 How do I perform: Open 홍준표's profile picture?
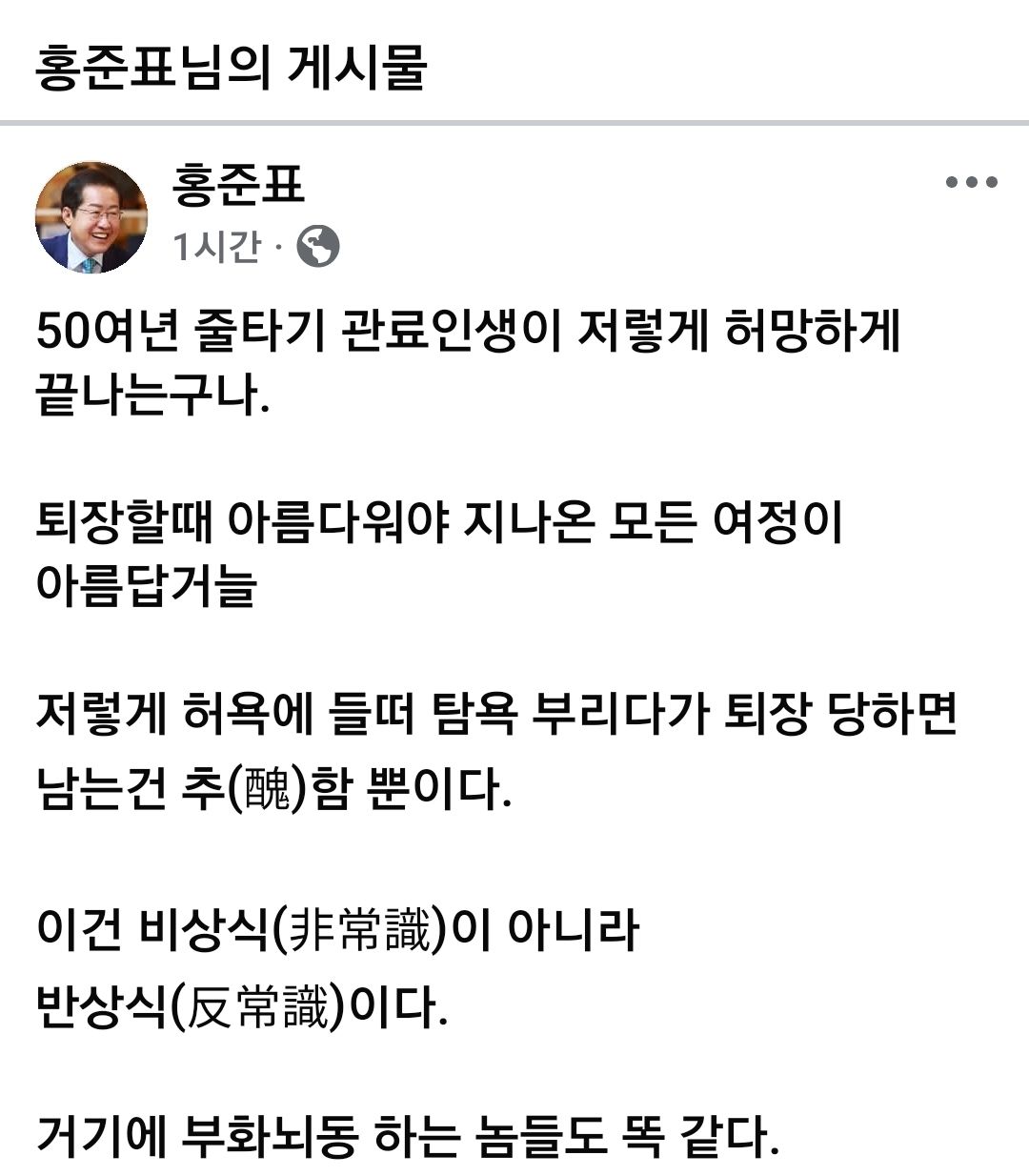(x=91, y=217)
